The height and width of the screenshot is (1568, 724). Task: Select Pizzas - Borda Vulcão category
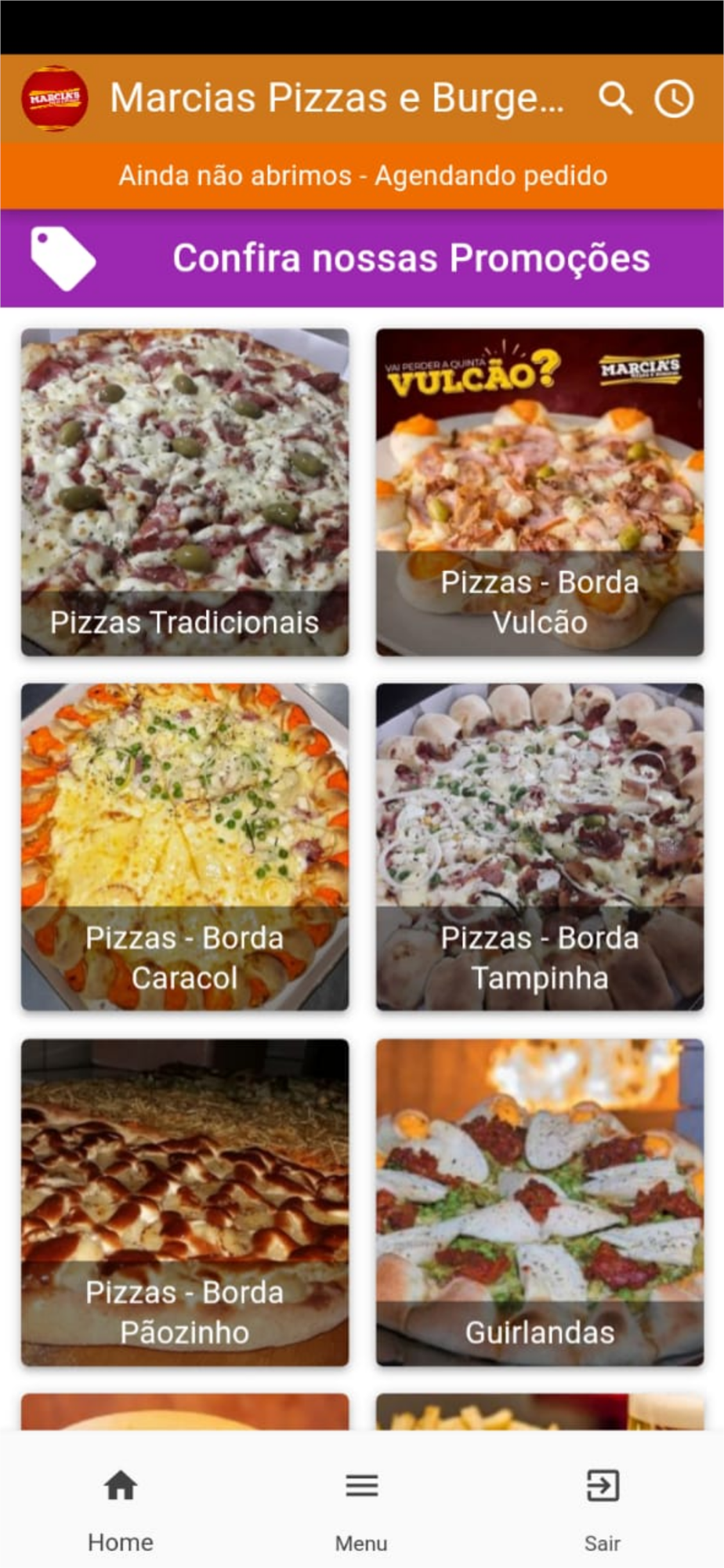point(540,492)
